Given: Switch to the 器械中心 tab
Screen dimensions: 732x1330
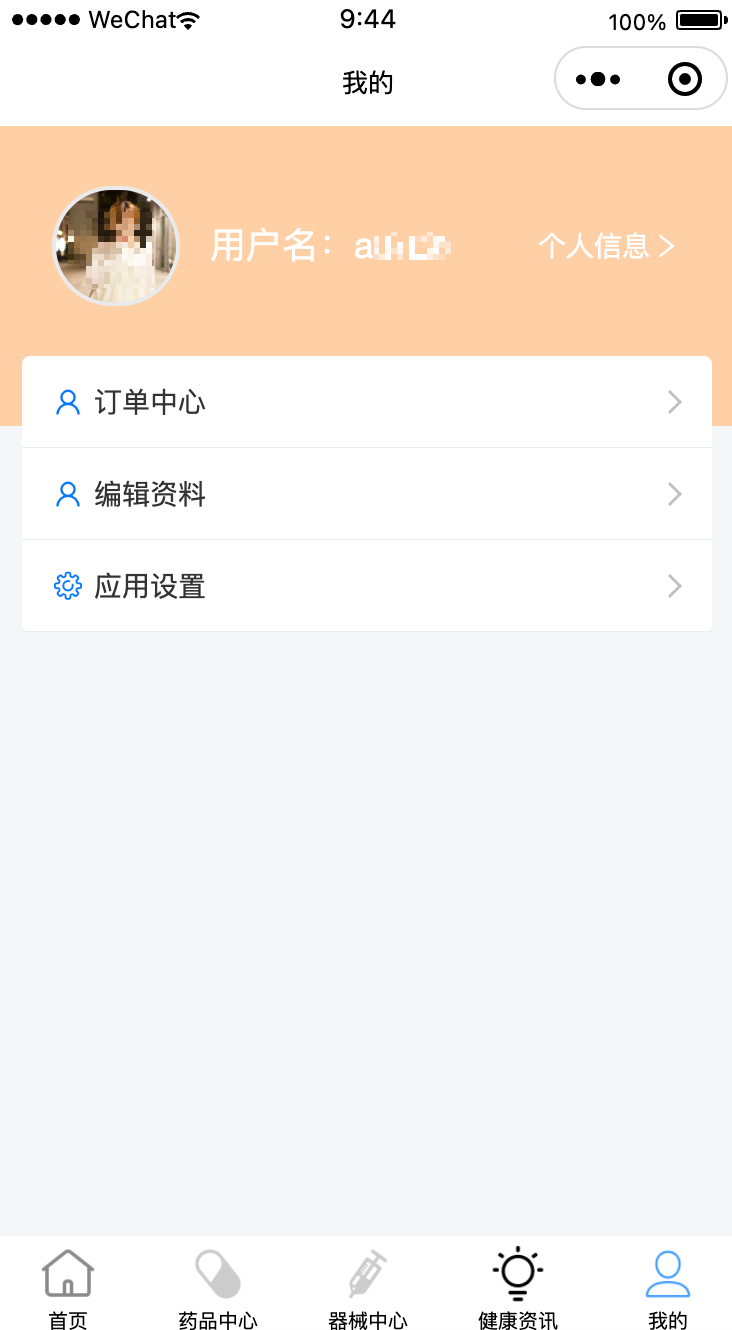Looking at the screenshot, I should (368, 1290).
